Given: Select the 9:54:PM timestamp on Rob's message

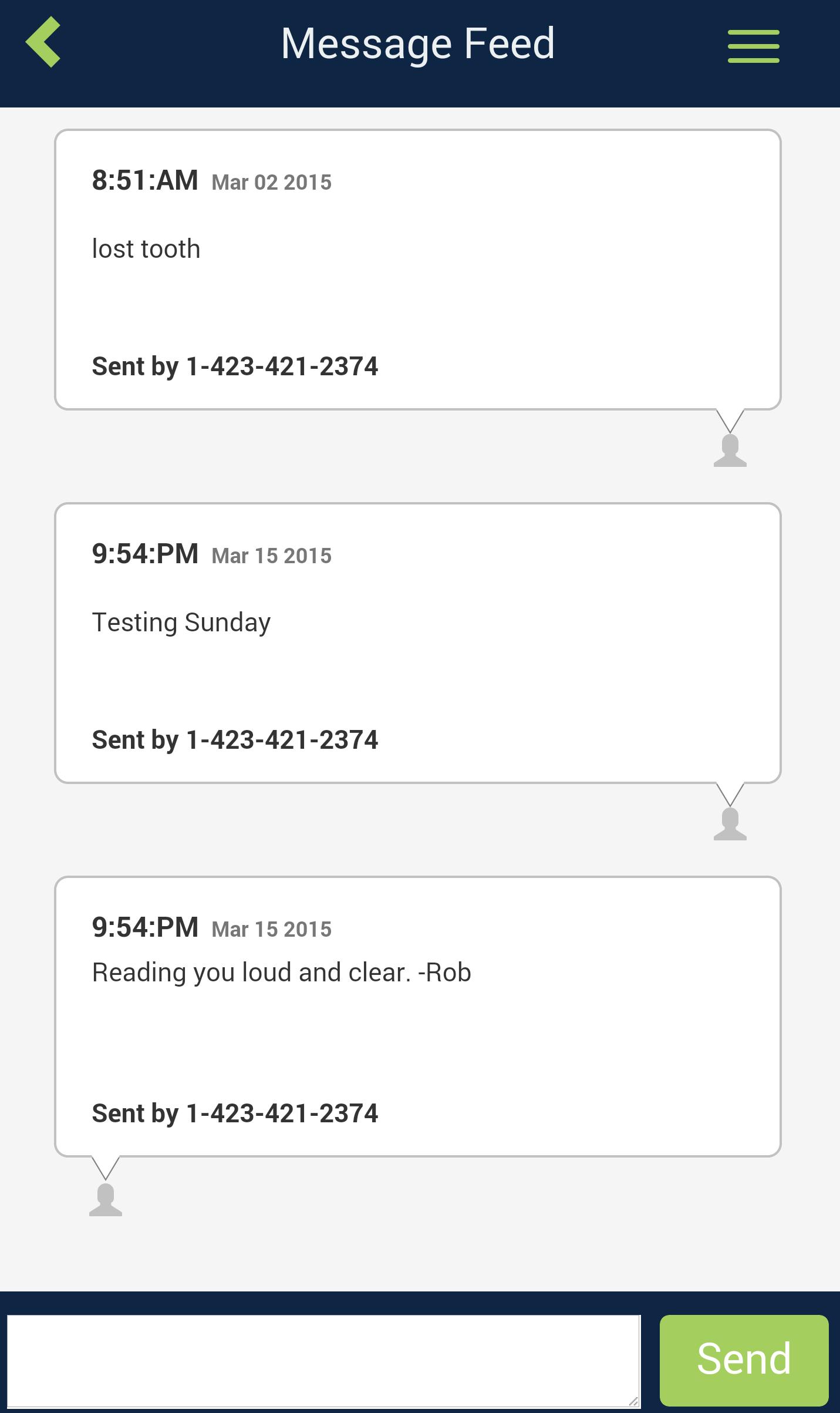Looking at the screenshot, I should (x=146, y=927).
